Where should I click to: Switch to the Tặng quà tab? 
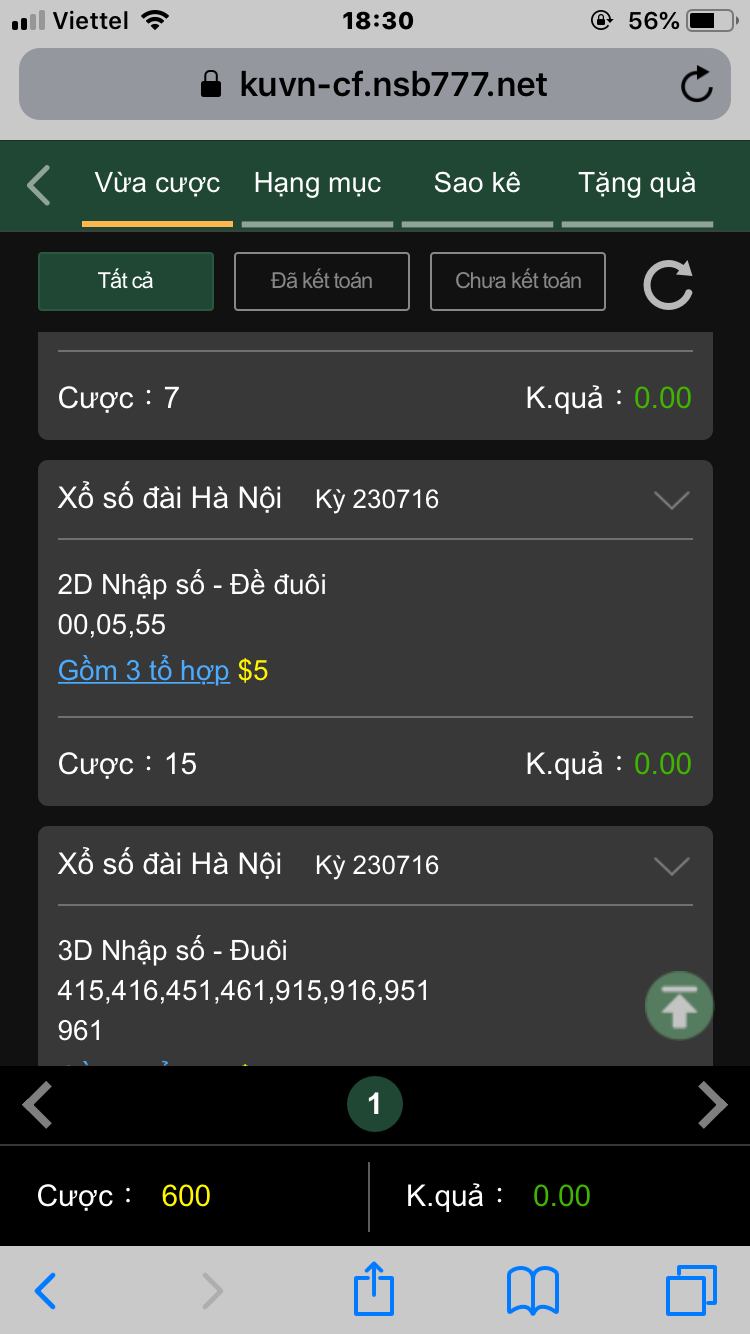click(637, 184)
